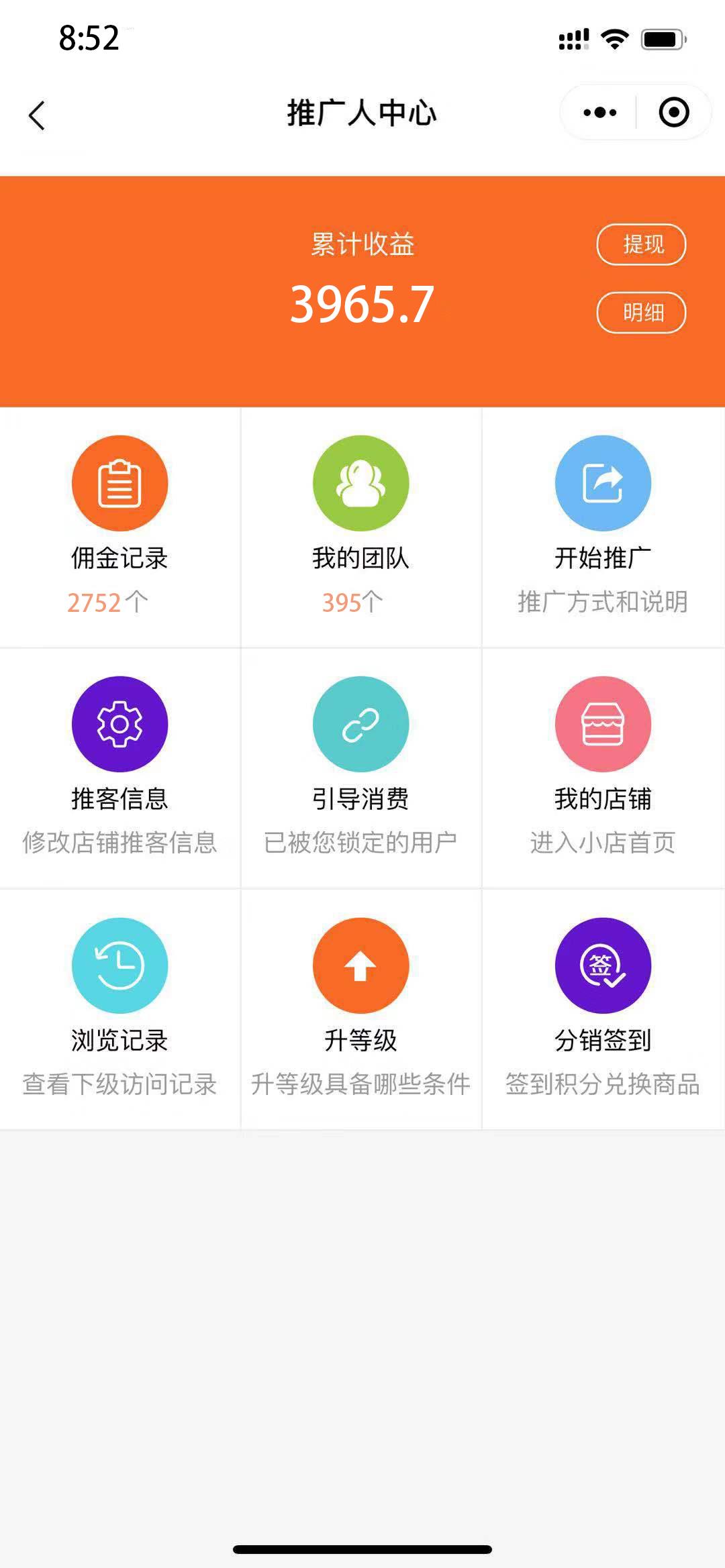725x1568 pixels.
Task: Select 开始推广 to start promoting
Action: [603, 527]
